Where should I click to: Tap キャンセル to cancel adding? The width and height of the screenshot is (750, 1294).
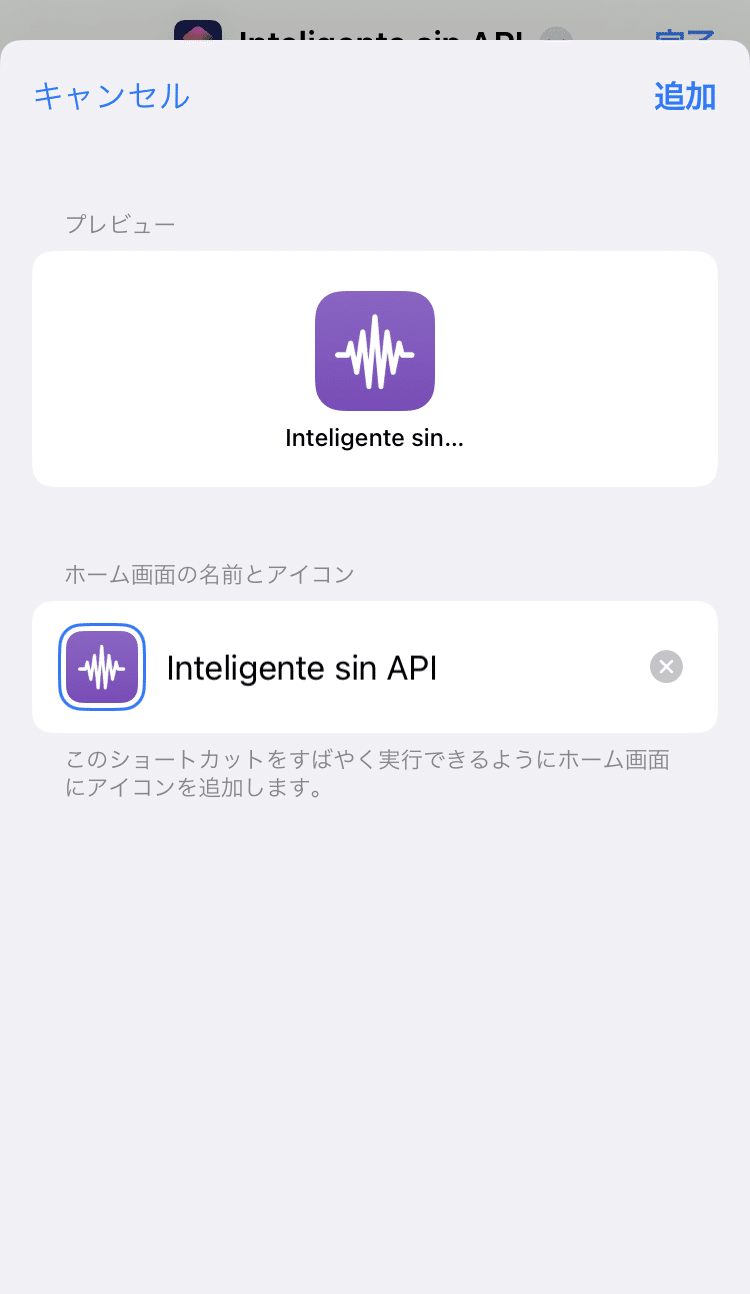coord(111,96)
